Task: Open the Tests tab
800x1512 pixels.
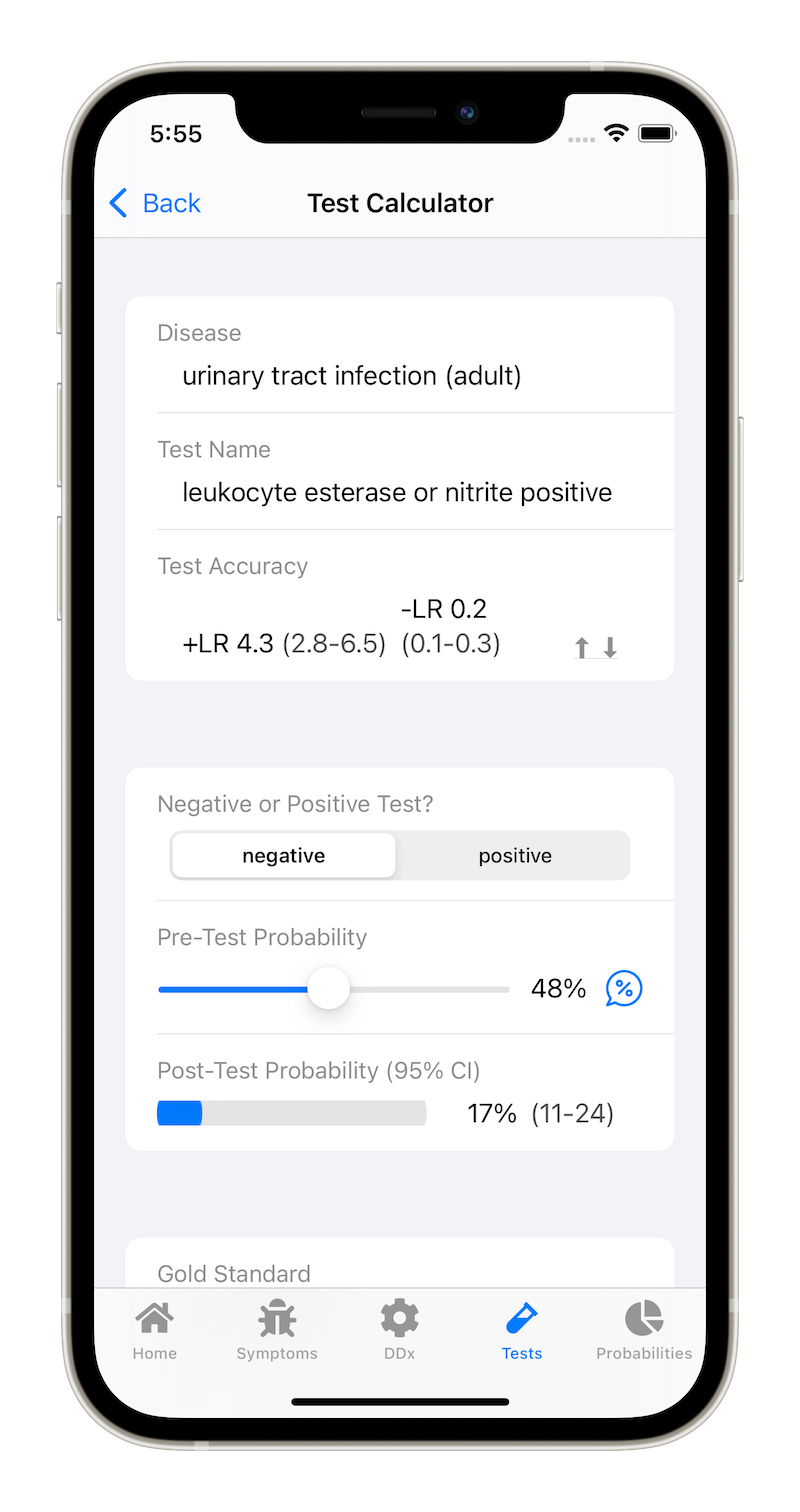Action: click(522, 1331)
